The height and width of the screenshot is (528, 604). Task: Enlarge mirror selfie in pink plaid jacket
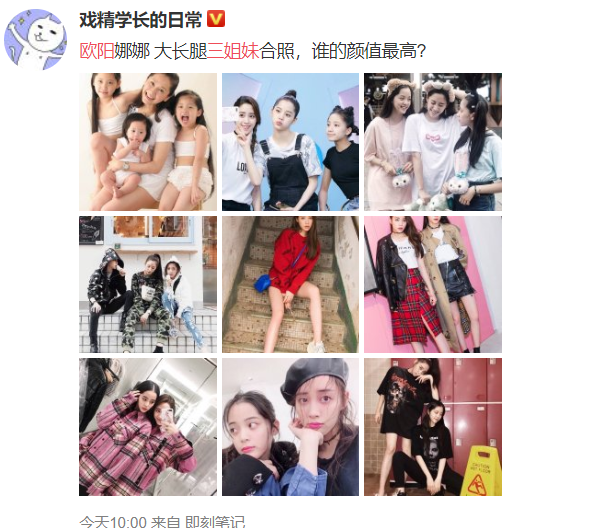point(148,427)
